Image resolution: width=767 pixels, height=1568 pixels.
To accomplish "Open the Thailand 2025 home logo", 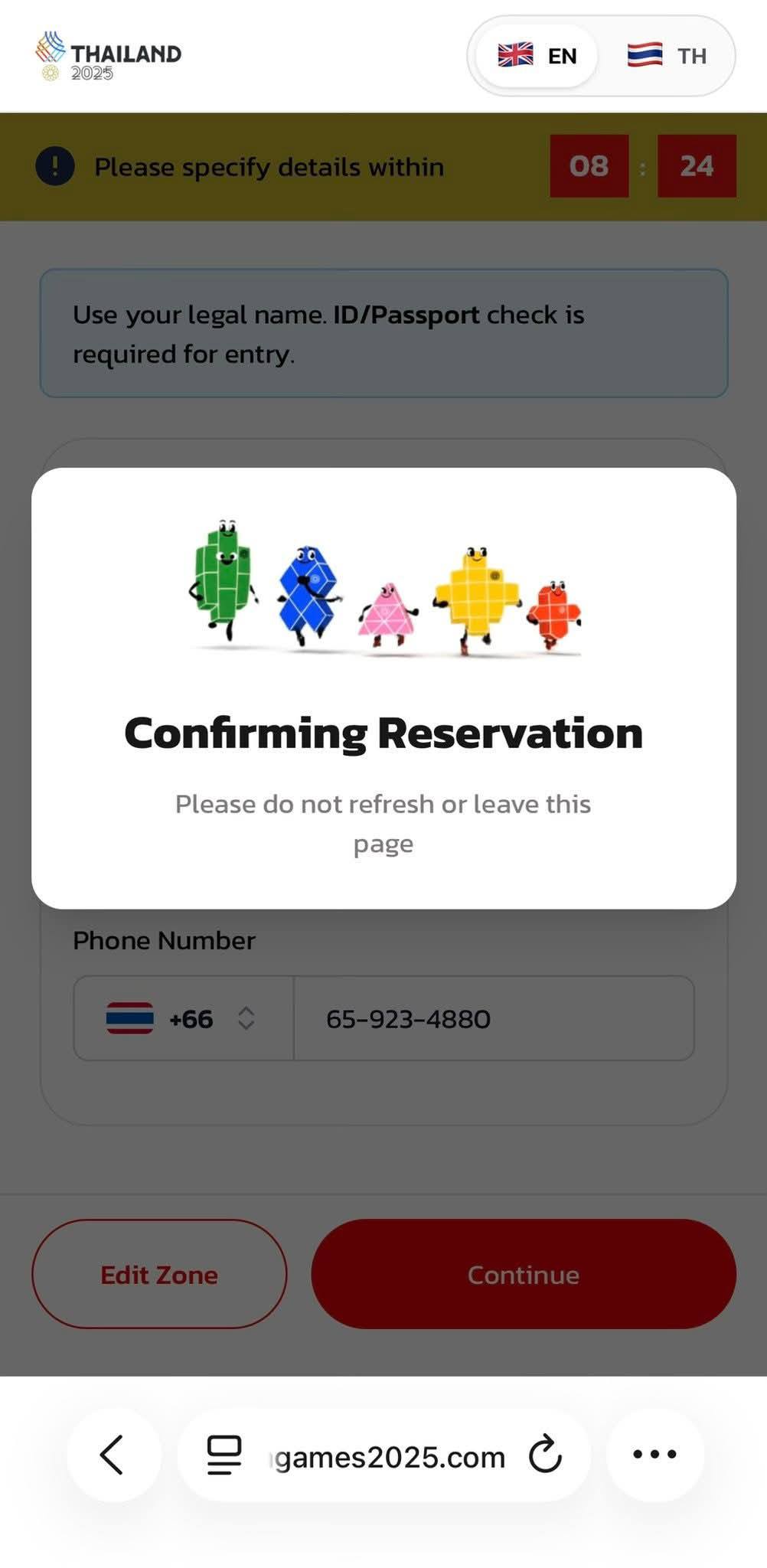I will [109, 57].
